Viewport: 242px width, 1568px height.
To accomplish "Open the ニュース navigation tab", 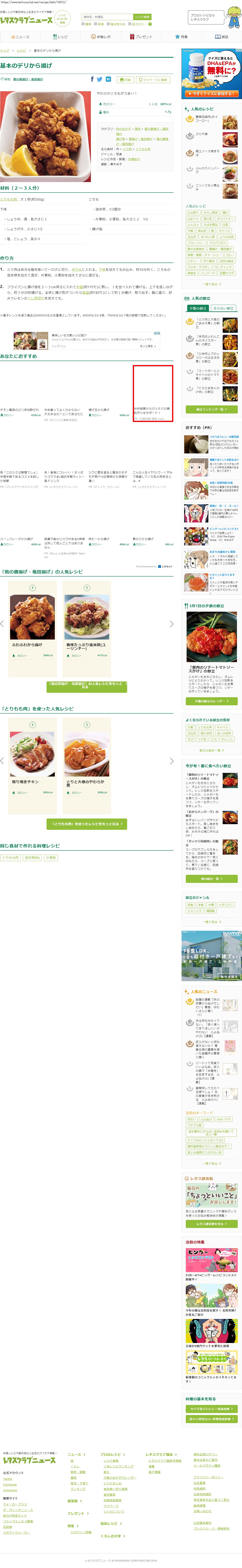I will [x=20, y=37].
